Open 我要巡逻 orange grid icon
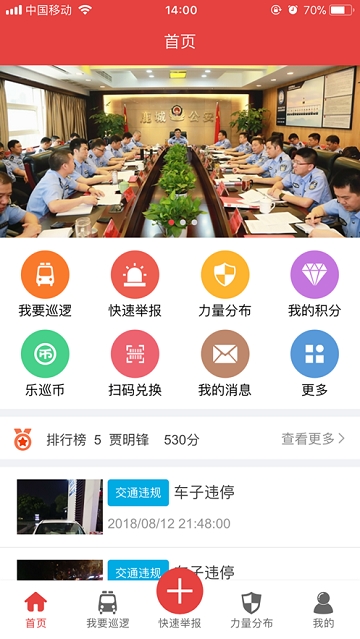This screenshot has height=639, width=360. 45,275
